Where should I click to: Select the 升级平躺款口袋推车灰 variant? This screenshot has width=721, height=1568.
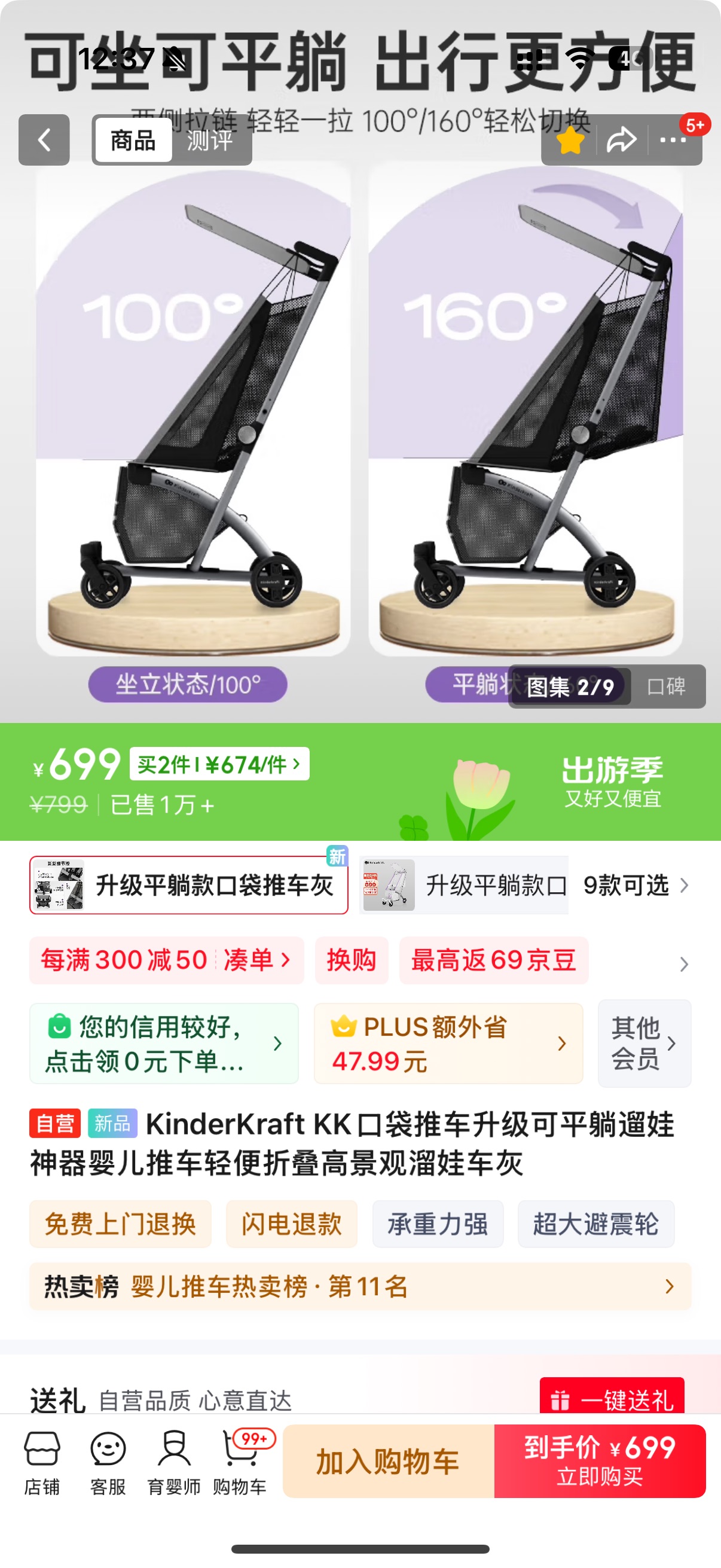click(x=188, y=886)
